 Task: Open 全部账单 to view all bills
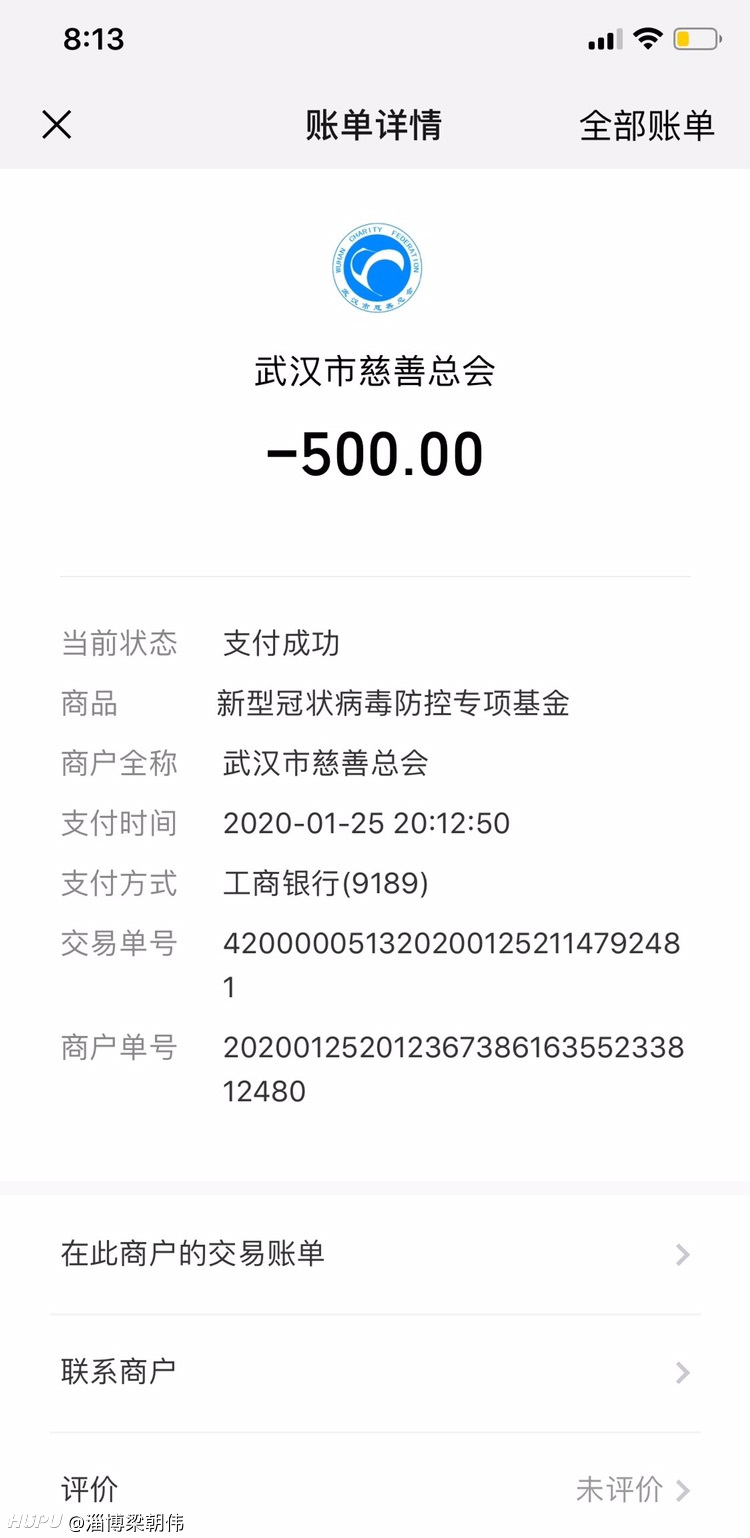647,125
